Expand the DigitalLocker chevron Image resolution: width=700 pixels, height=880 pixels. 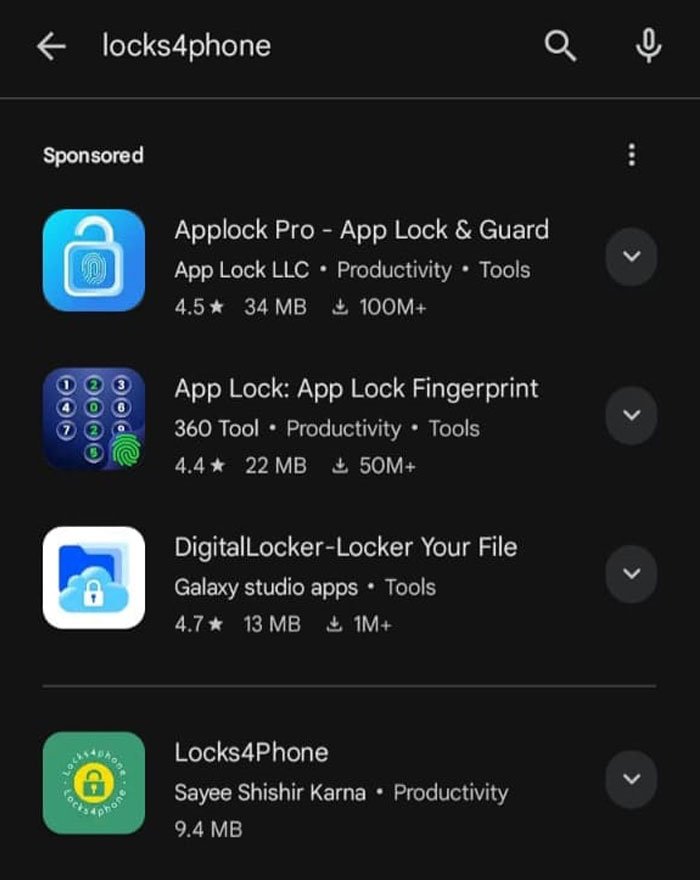tap(631, 573)
